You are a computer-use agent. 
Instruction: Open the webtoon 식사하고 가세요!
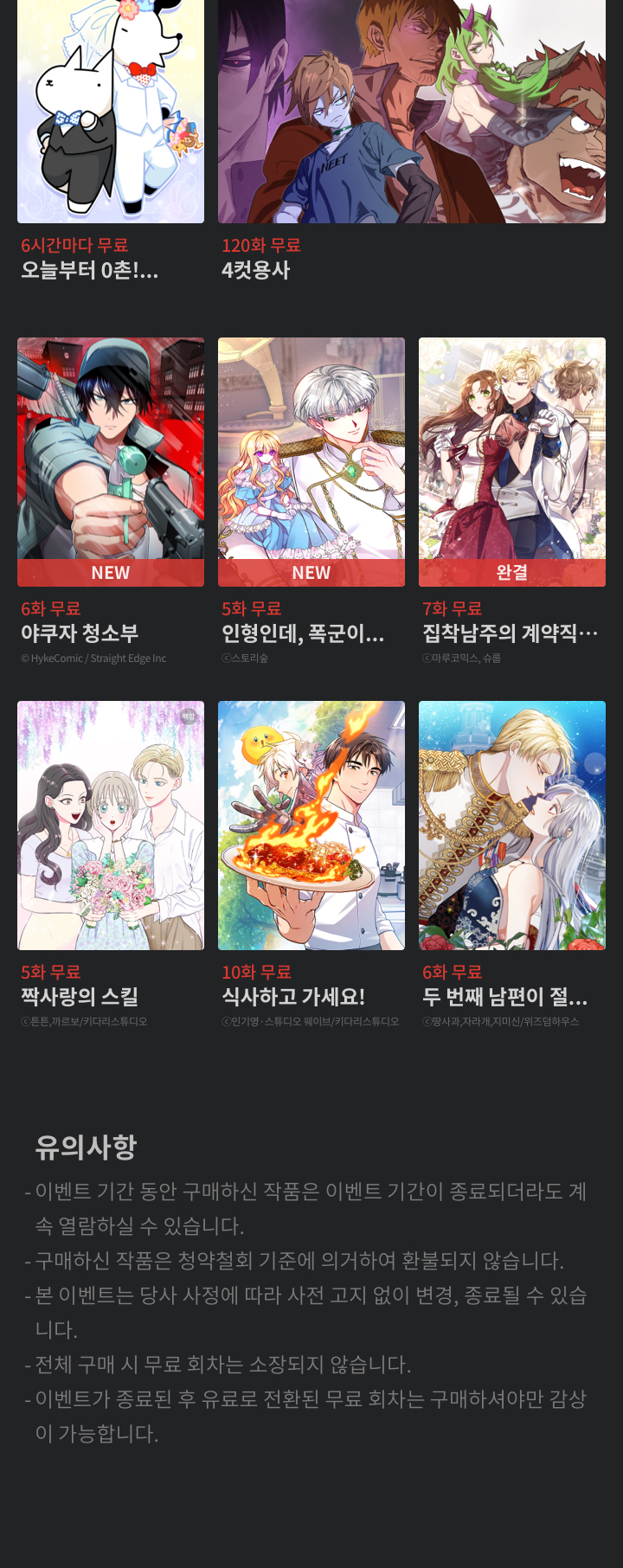point(311,825)
